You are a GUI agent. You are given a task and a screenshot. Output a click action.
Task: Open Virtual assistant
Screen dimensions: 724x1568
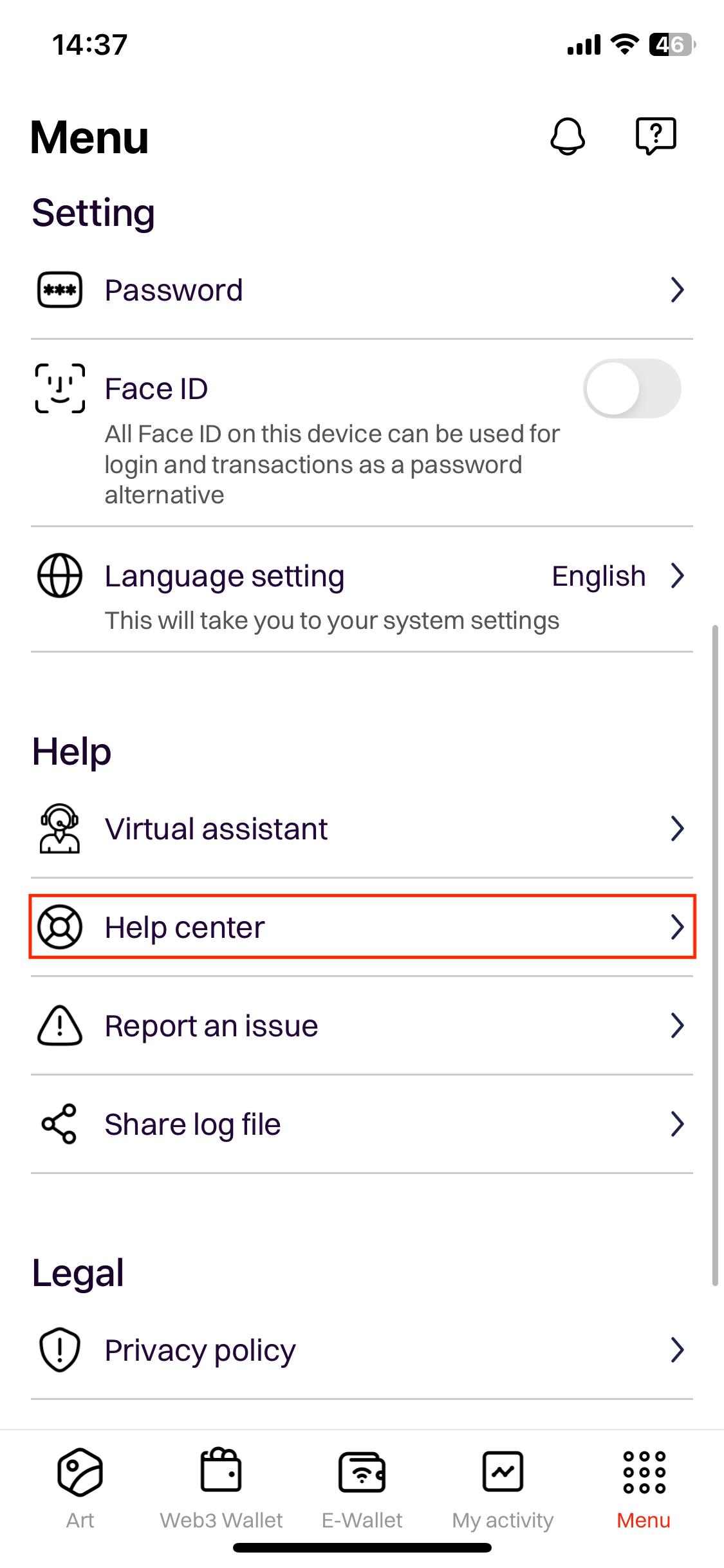coord(362,829)
